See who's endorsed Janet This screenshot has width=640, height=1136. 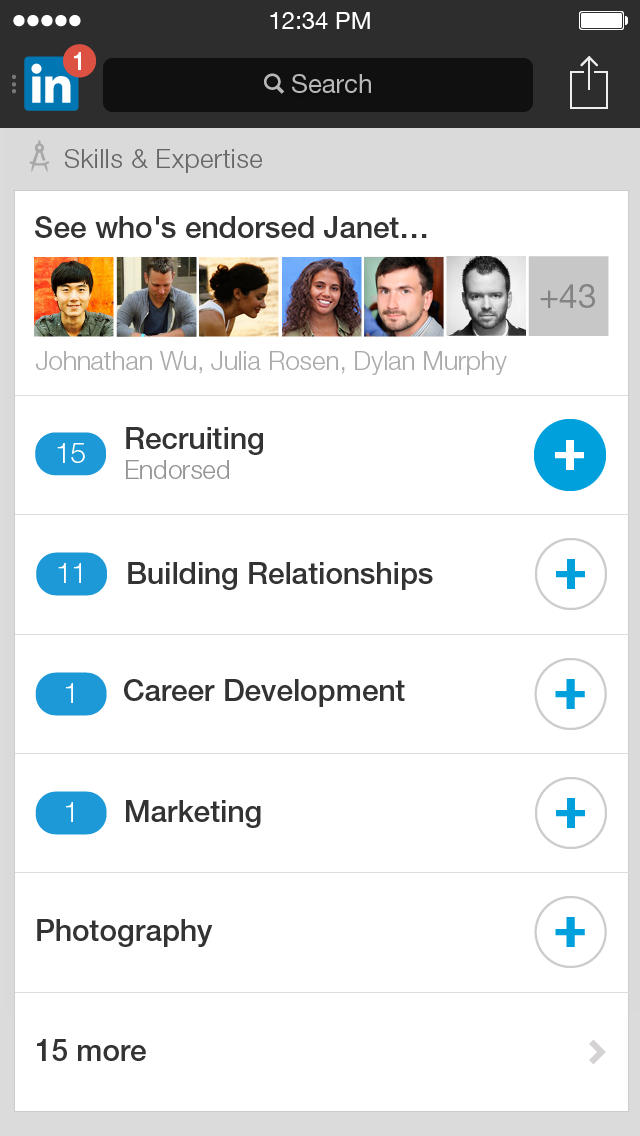(232, 228)
